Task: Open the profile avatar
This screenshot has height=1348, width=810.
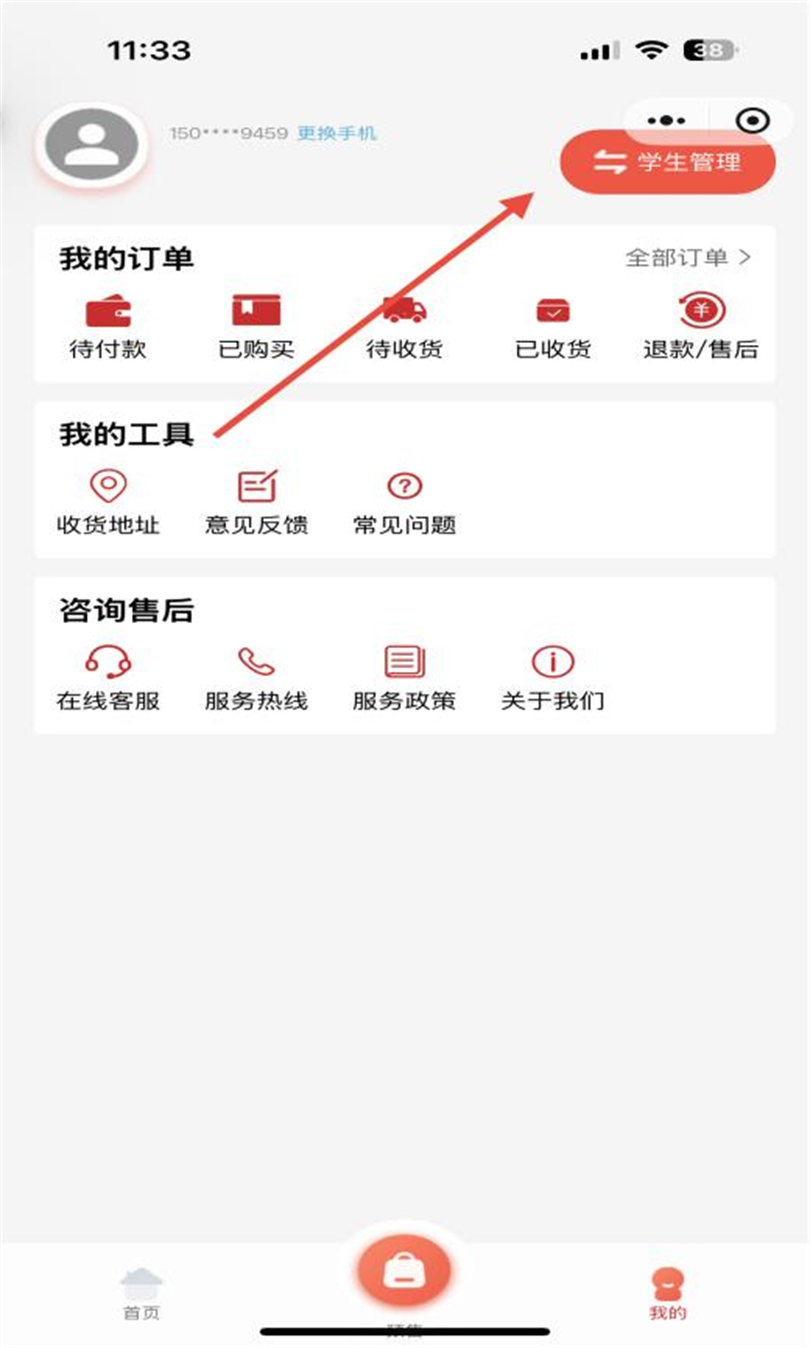Action: tap(93, 145)
